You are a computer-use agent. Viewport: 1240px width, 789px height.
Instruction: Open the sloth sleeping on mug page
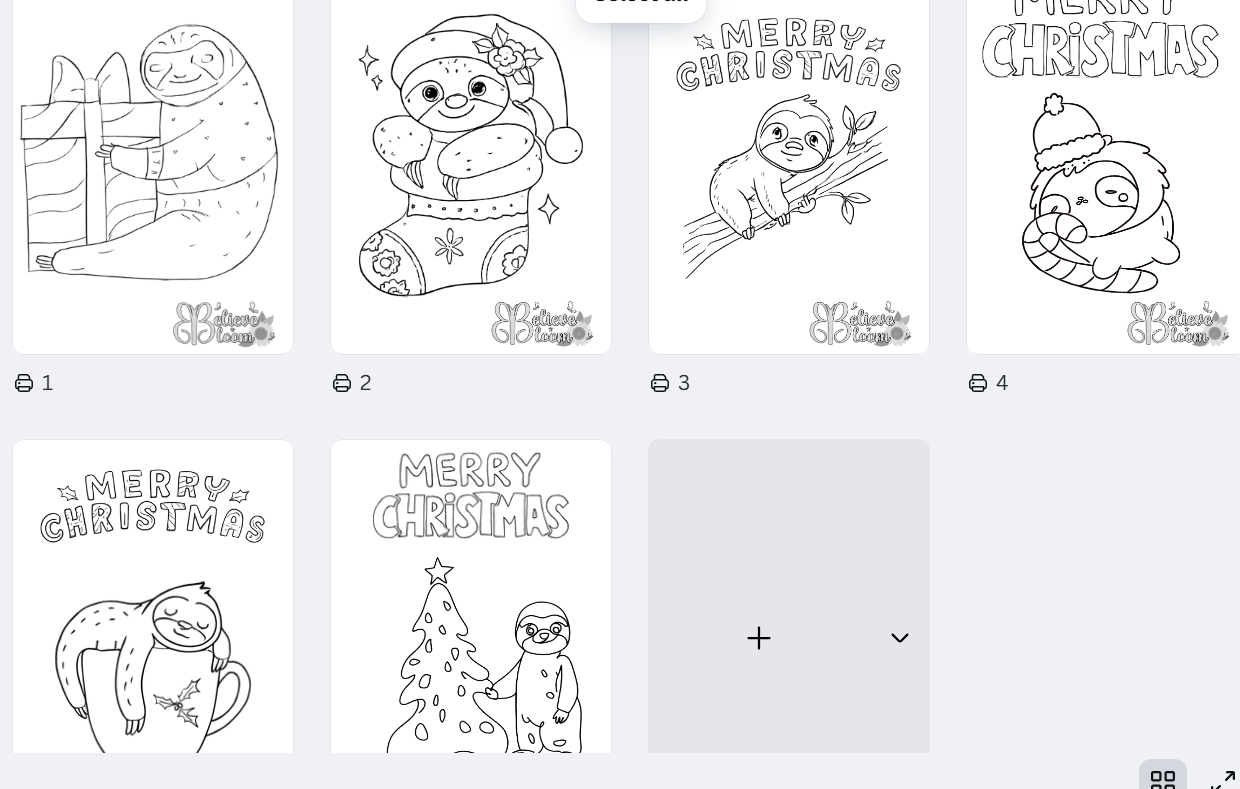[x=153, y=600]
